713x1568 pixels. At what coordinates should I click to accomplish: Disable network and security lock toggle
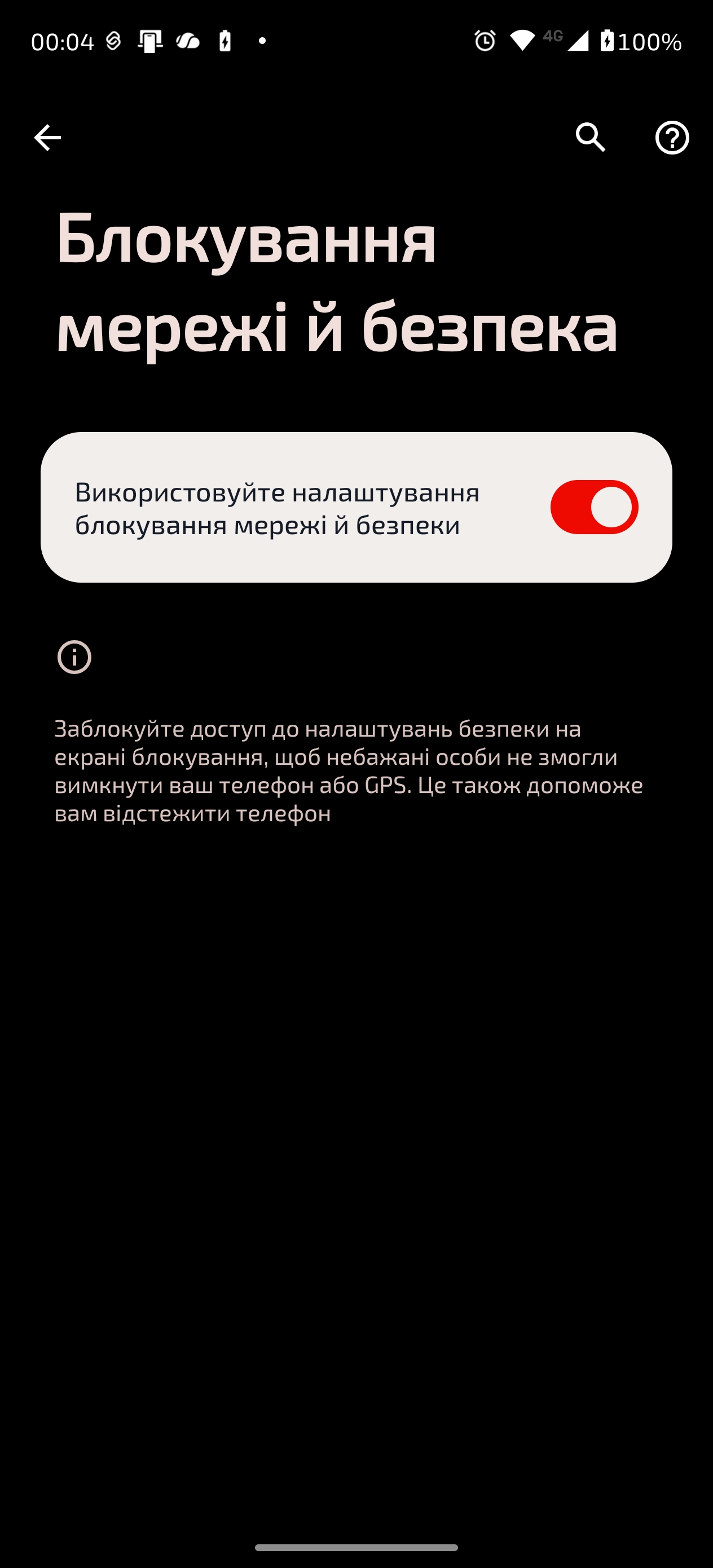[593, 507]
